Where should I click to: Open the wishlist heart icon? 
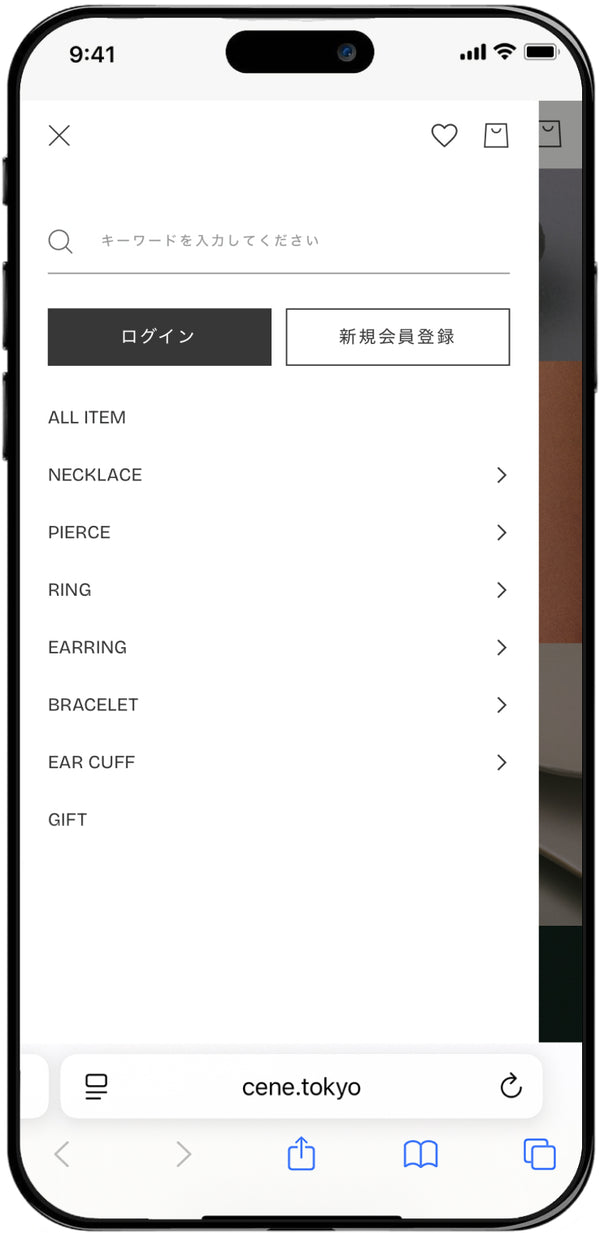tap(444, 136)
